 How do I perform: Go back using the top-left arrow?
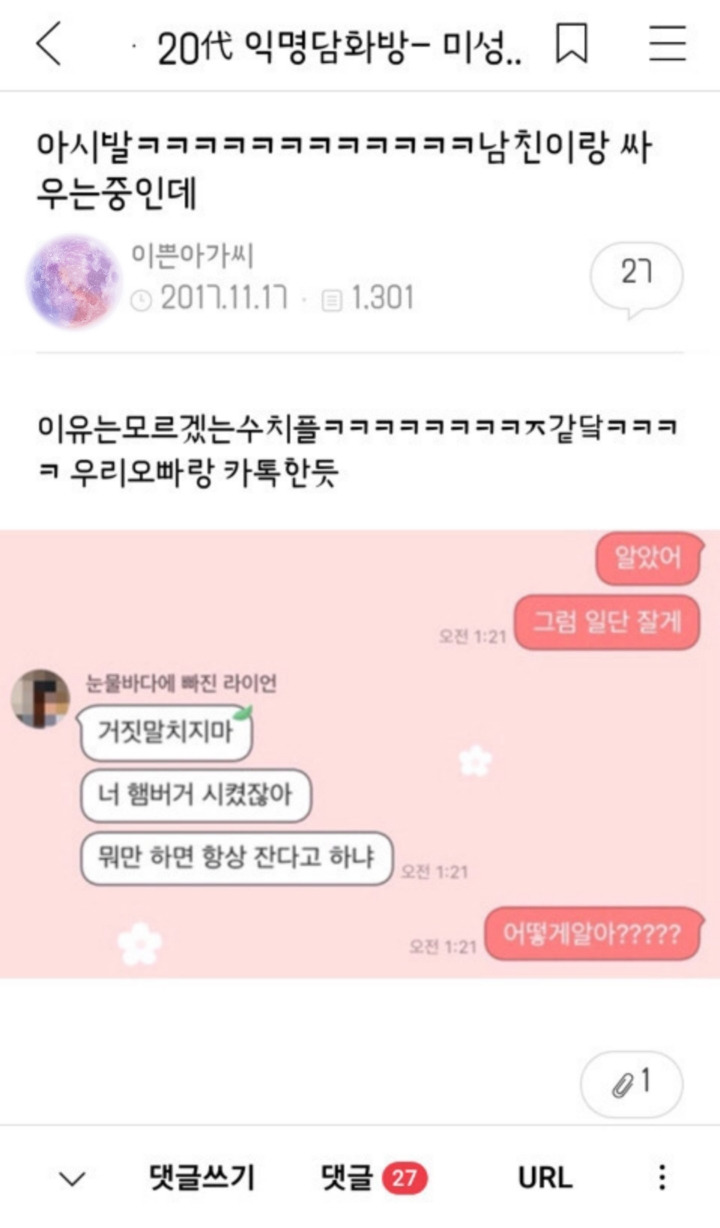pyautogui.click(x=48, y=45)
